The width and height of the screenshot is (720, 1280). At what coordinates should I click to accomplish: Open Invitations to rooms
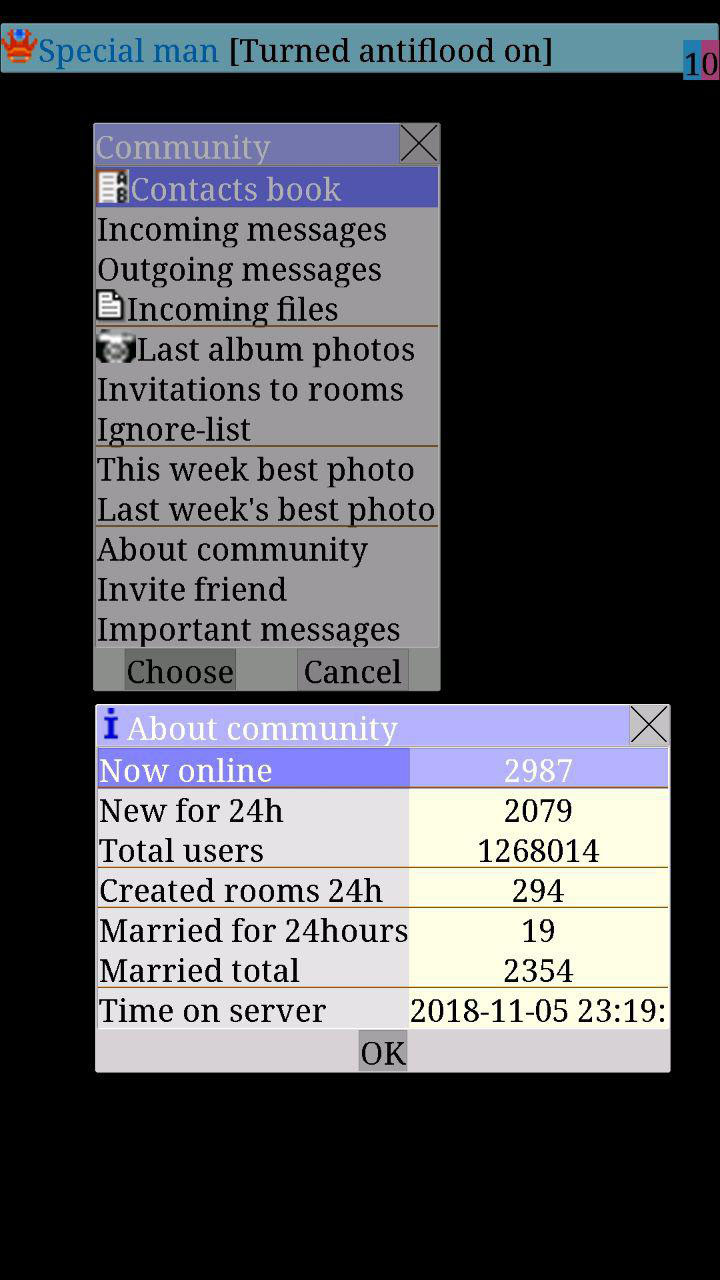(x=267, y=388)
